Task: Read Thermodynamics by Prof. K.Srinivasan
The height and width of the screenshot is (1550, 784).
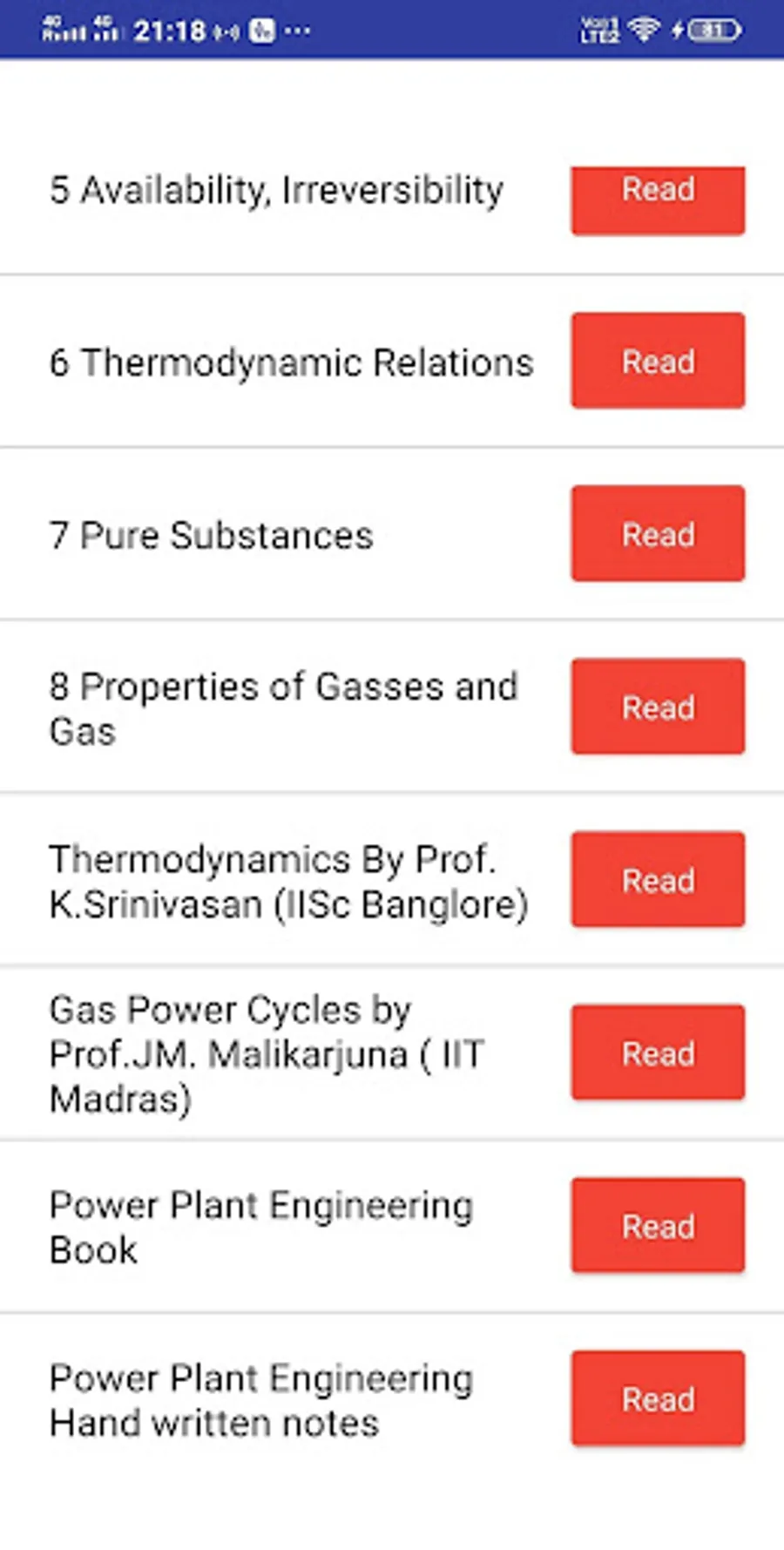Action: (658, 879)
